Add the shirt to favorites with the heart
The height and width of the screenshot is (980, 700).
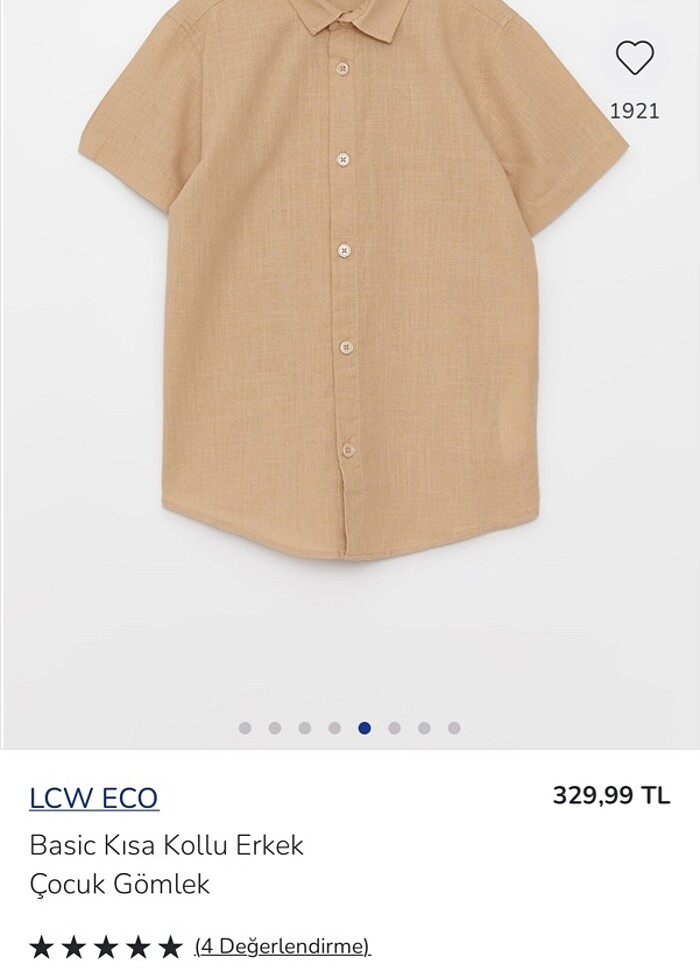click(x=634, y=58)
